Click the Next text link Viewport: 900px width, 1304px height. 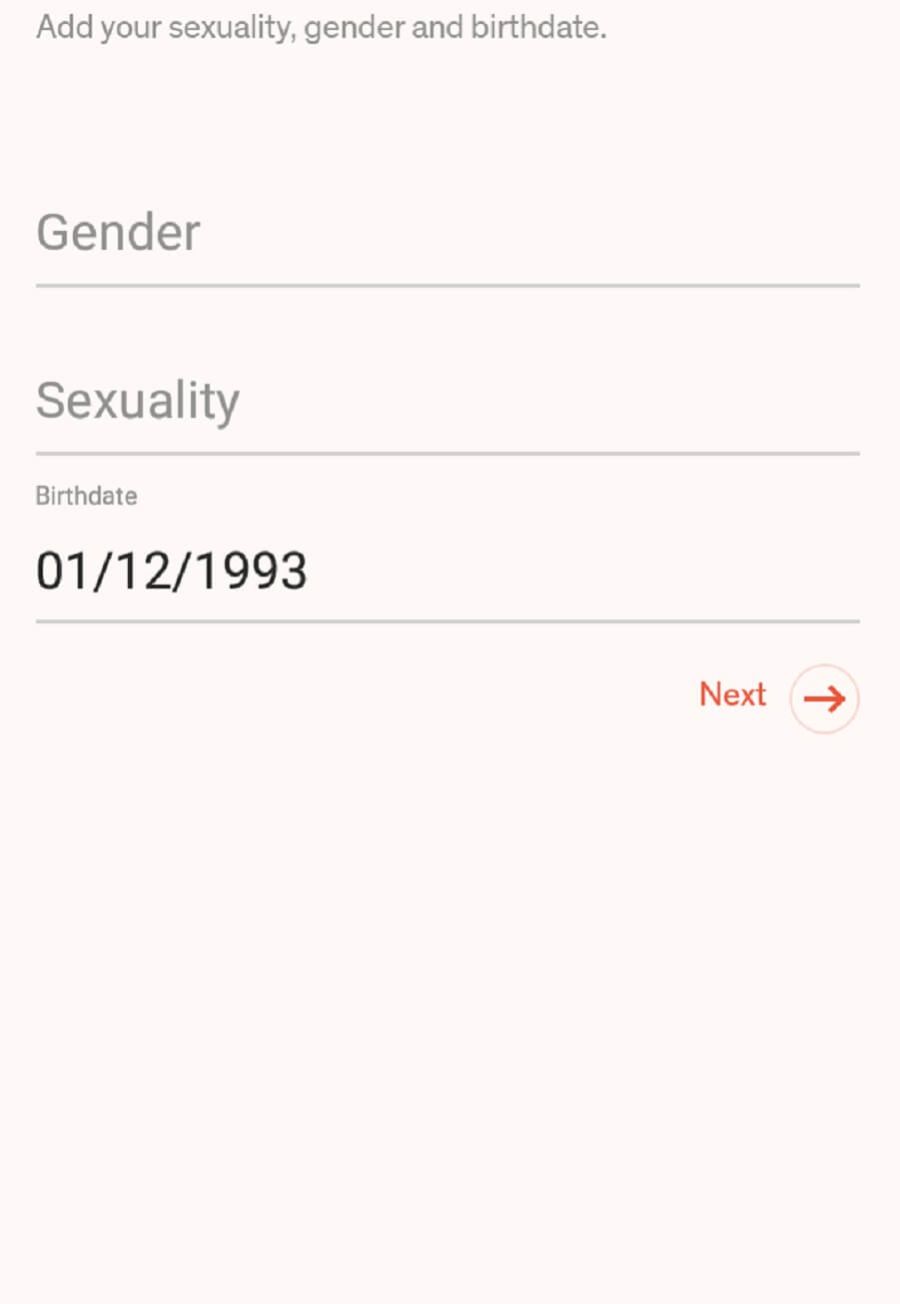click(732, 695)
